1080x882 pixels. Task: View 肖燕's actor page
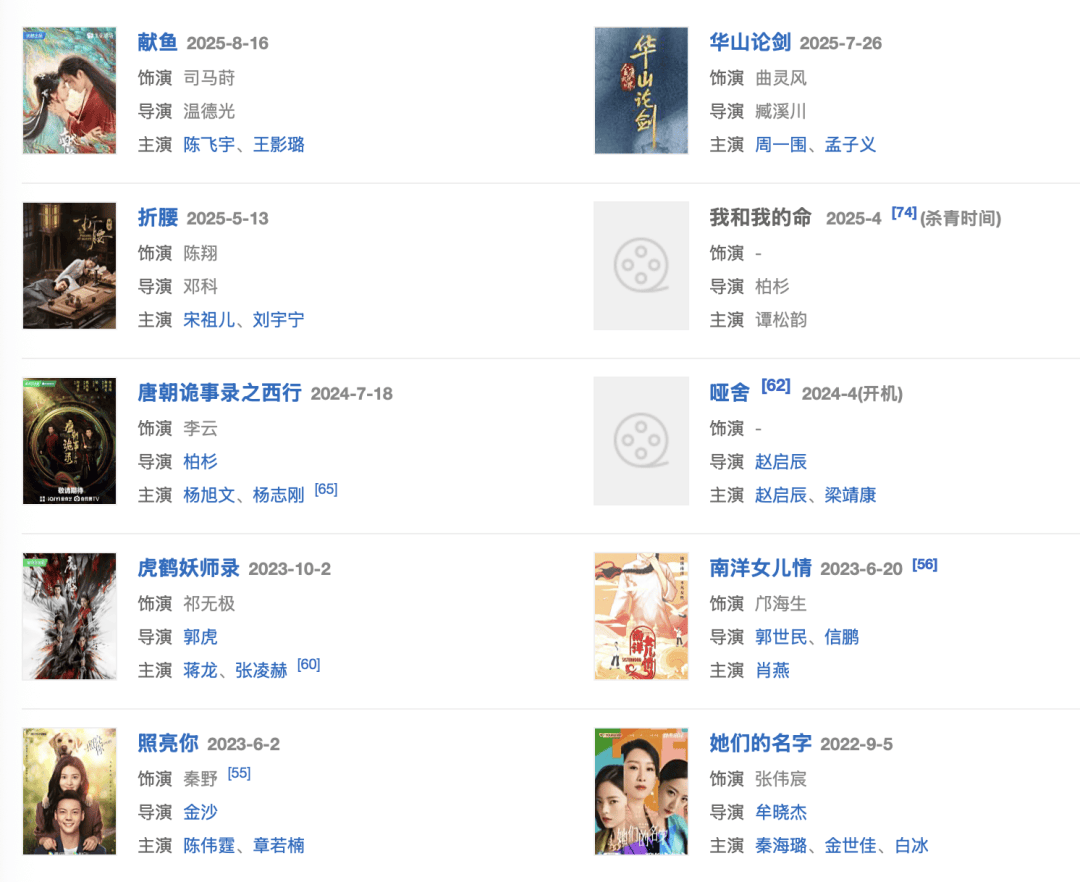[x=772, y=671]
